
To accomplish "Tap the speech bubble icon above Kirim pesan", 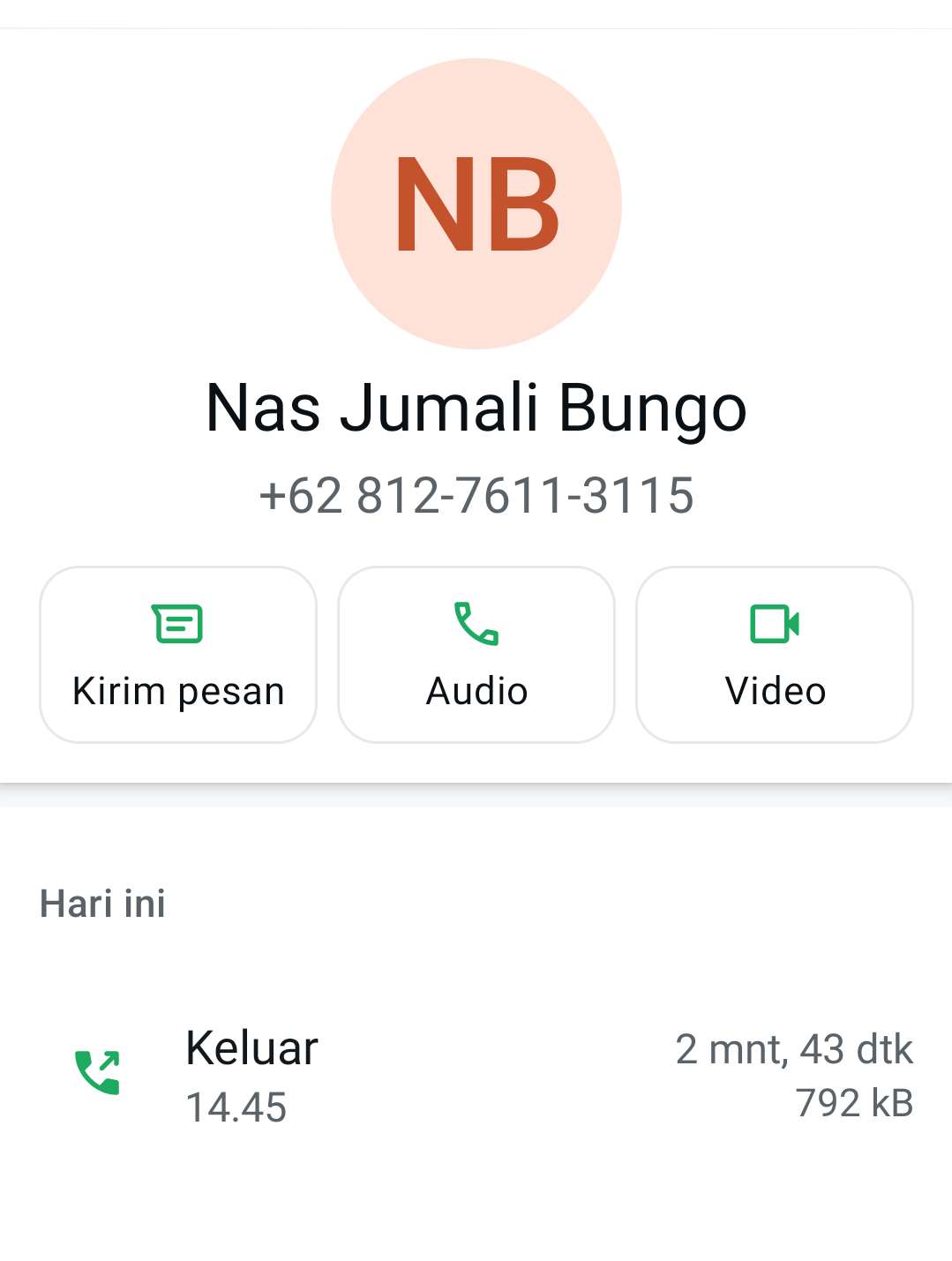I will [x=178, y=624].
